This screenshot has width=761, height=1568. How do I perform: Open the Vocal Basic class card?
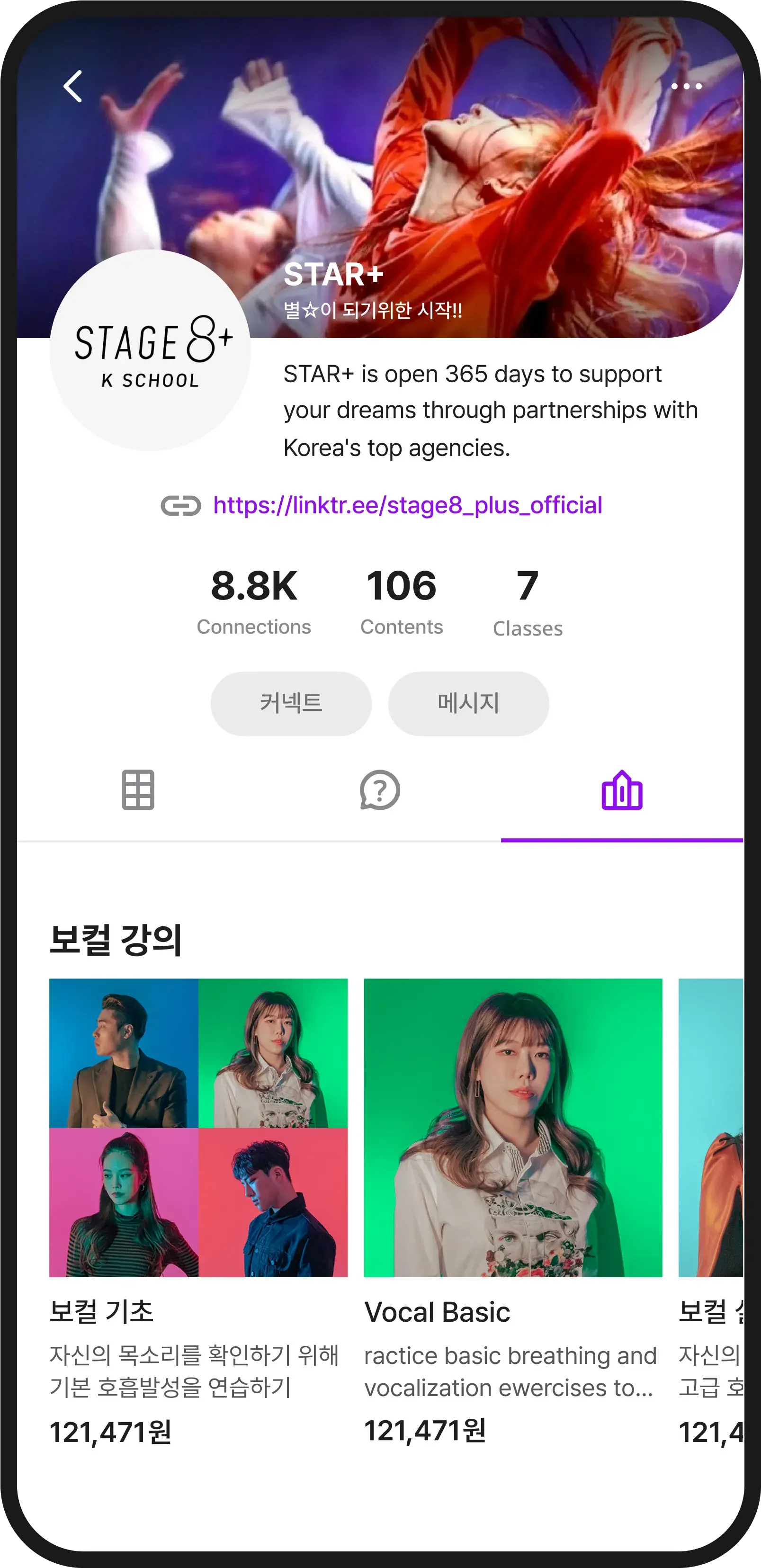click(x=512, y=1127)
